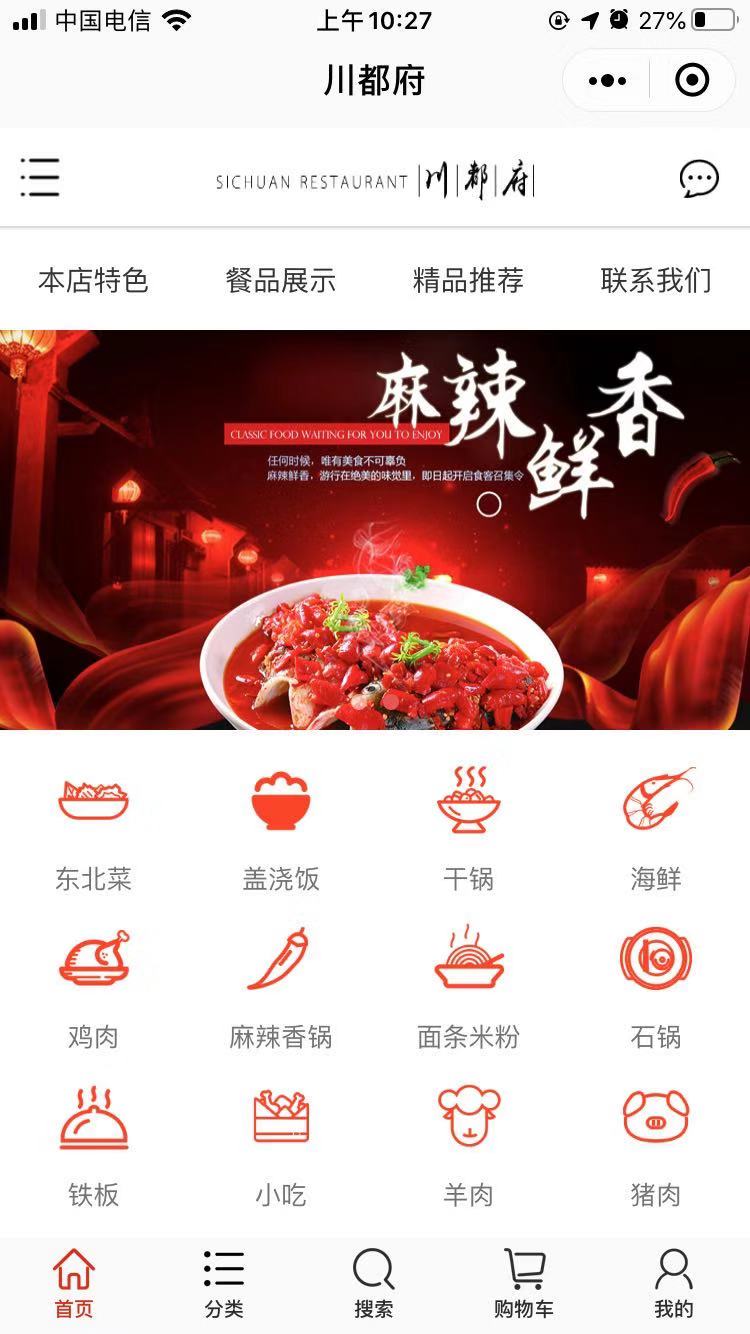
Task: Open the hamburger menu icon
Action: point(40,178)
